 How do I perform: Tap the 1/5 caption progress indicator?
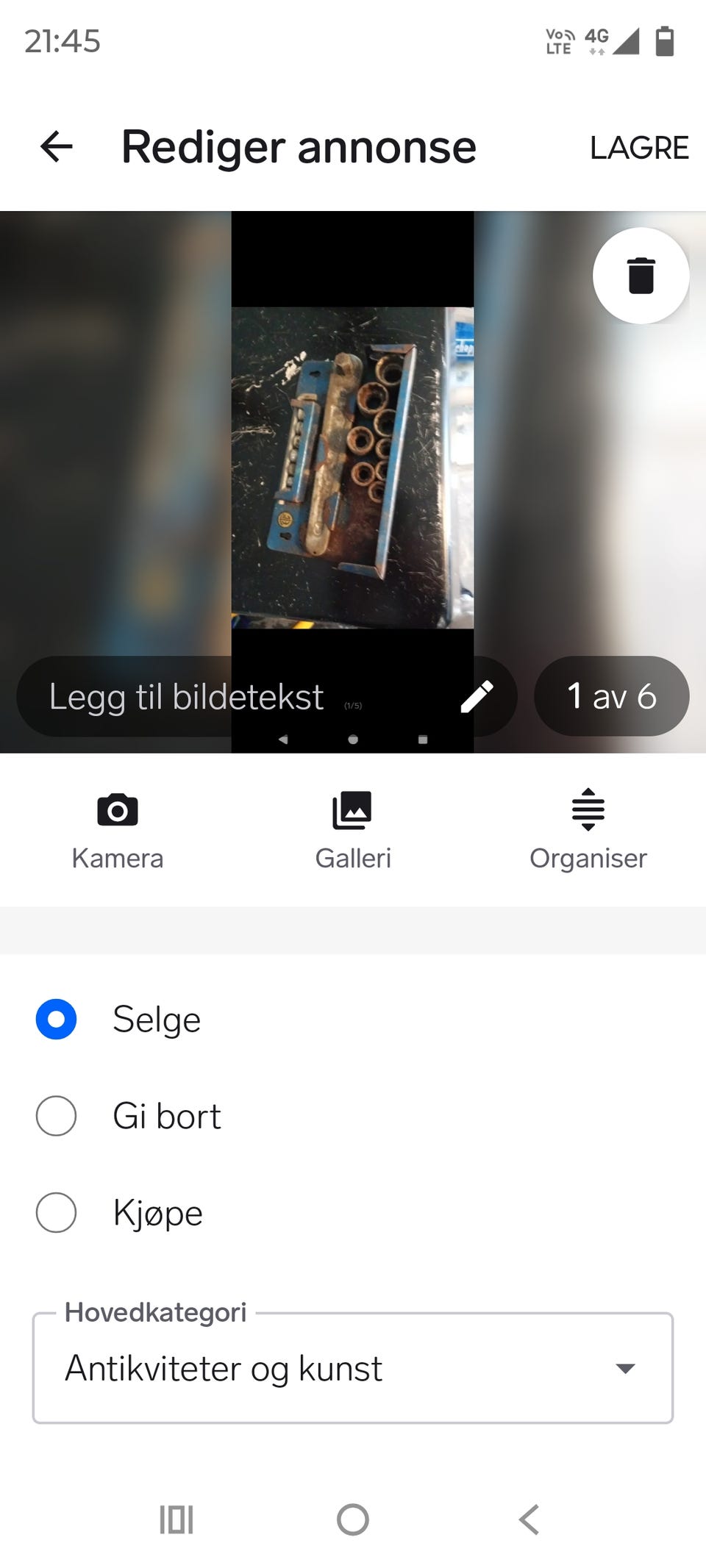353,702
